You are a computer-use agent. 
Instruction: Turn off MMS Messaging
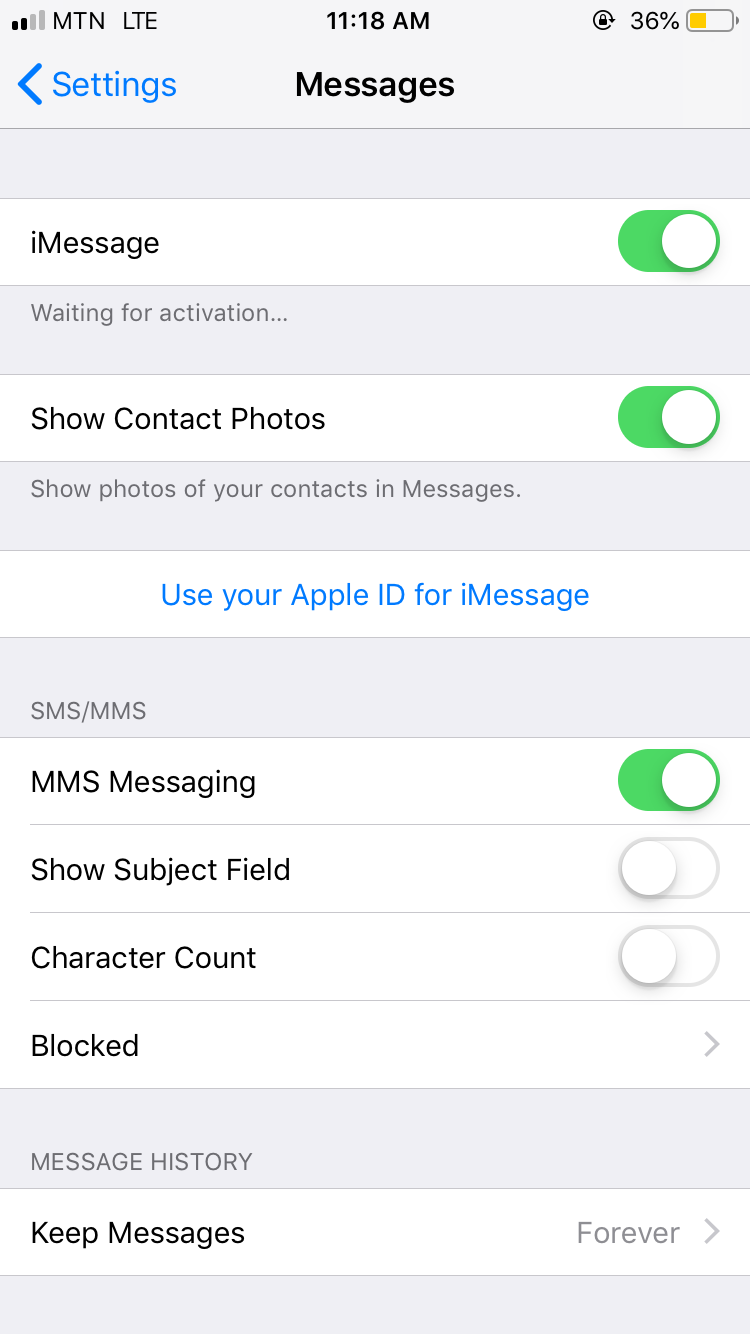point(668,780)
